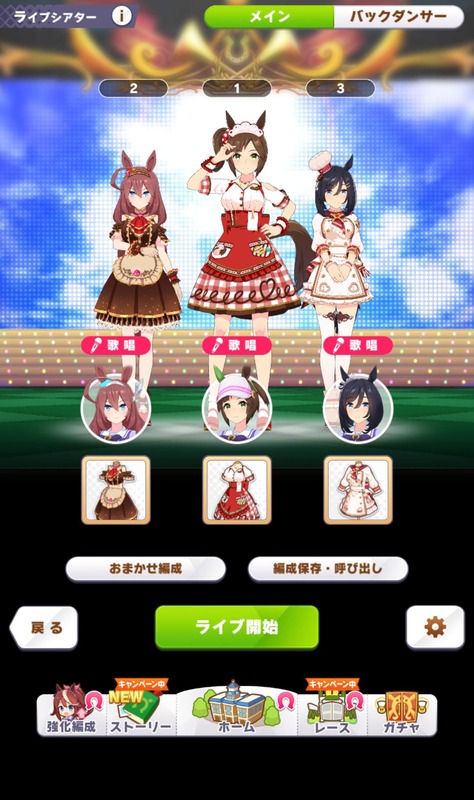The width and height of the screenshot is (474, 800).
Task: Change the red checkered apron costume
Action: click(237, 490)
